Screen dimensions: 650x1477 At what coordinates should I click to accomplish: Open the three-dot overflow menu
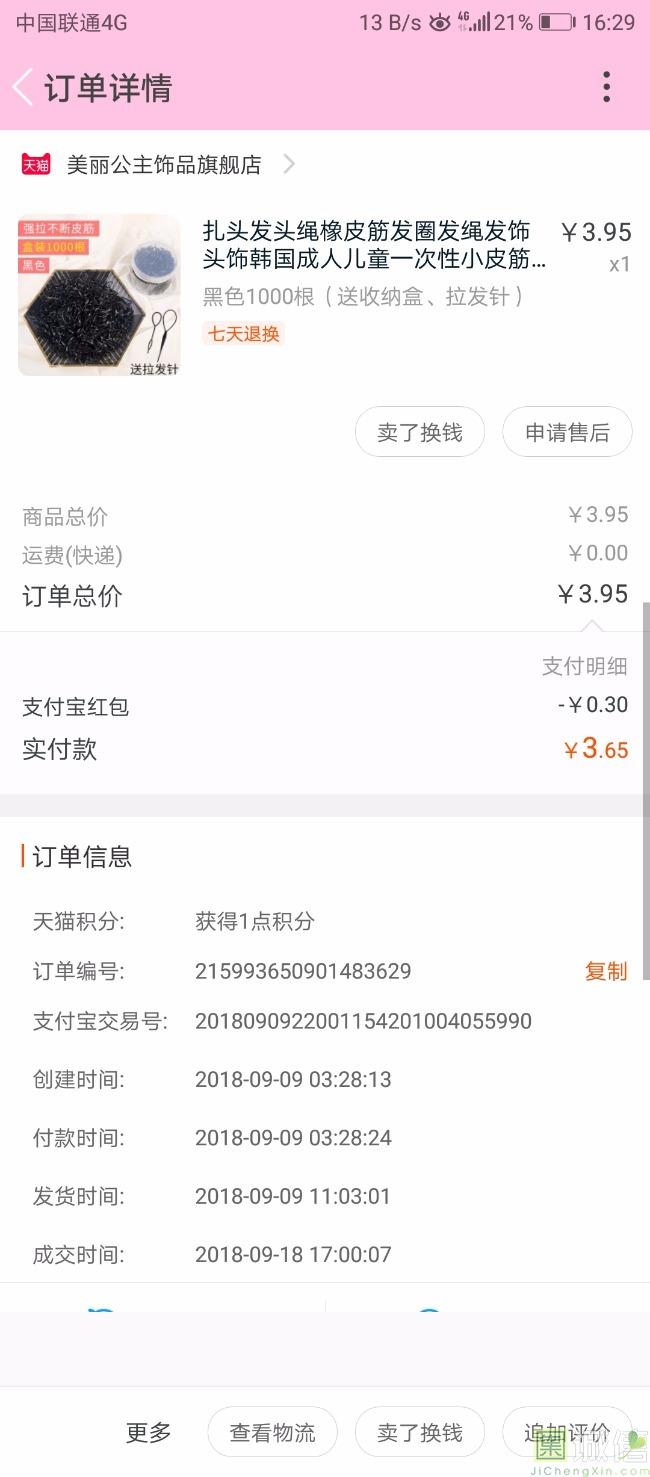606,87
